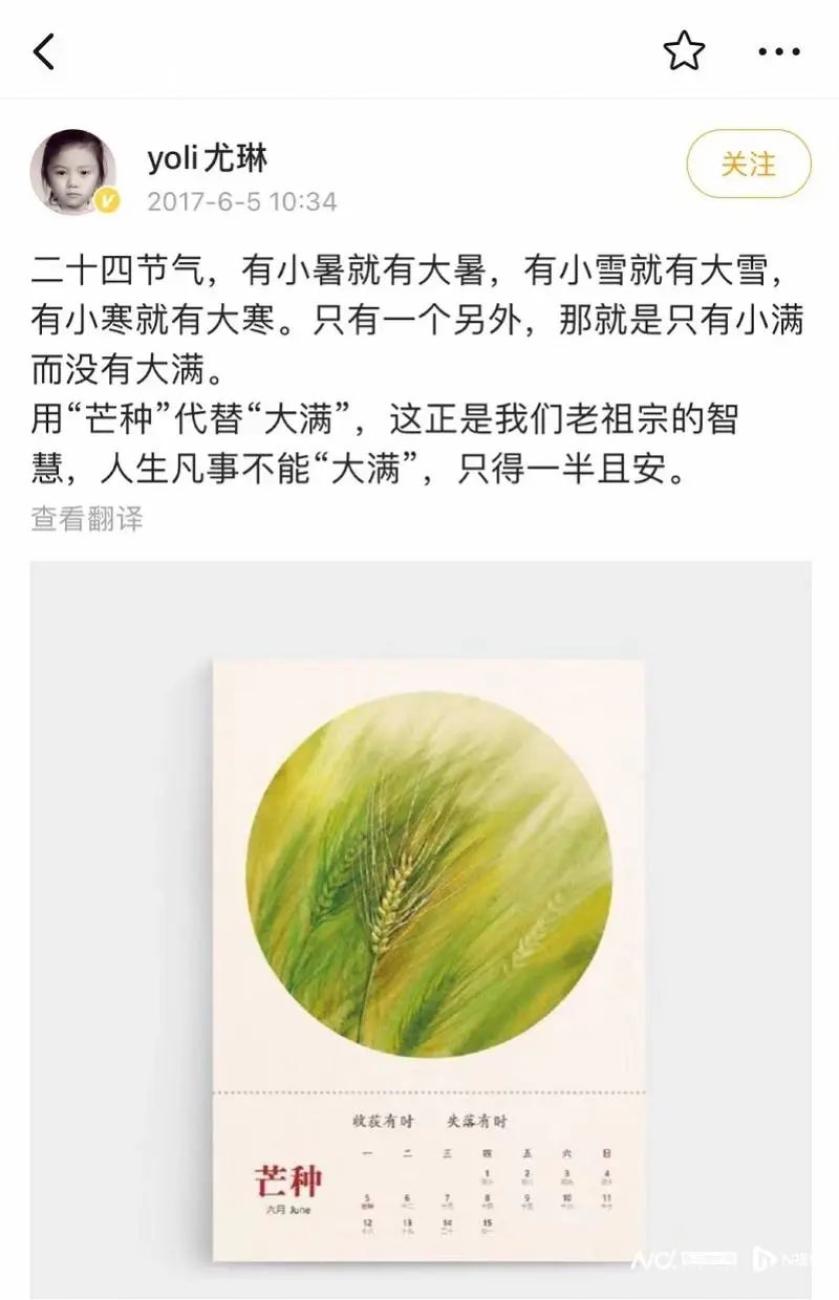Screen dimensions: 839x1300
Task: Follow yoli尤琳 with the 关注 button
Action: [x=748, y=165]
